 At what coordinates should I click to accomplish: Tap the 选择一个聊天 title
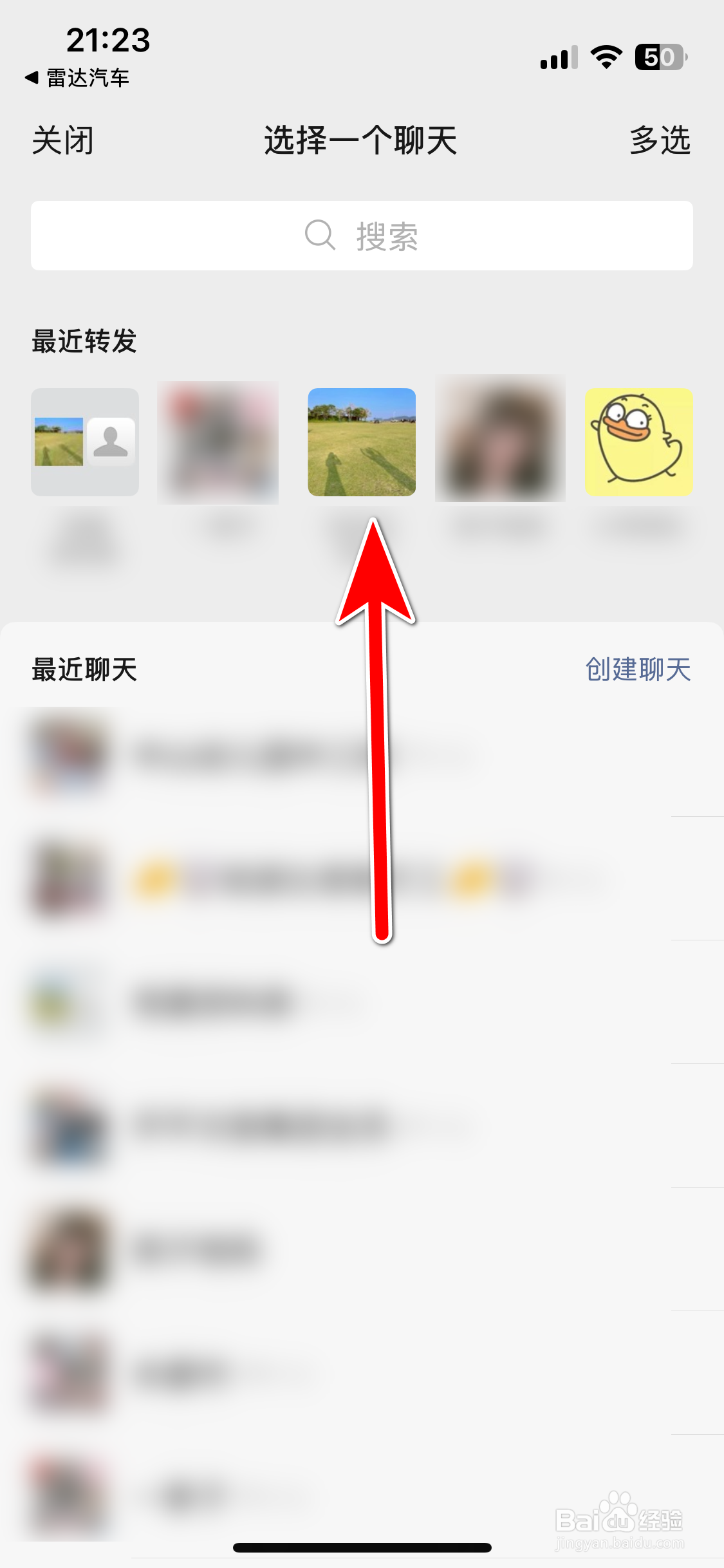[x=361, y=142]
